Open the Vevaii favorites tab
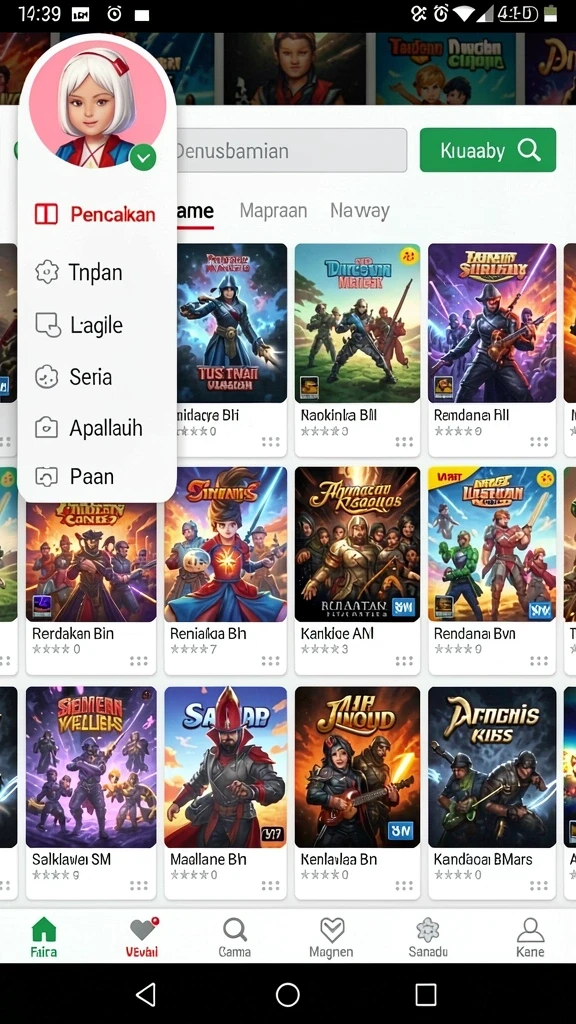The image size is (576, 1024). 142,936
